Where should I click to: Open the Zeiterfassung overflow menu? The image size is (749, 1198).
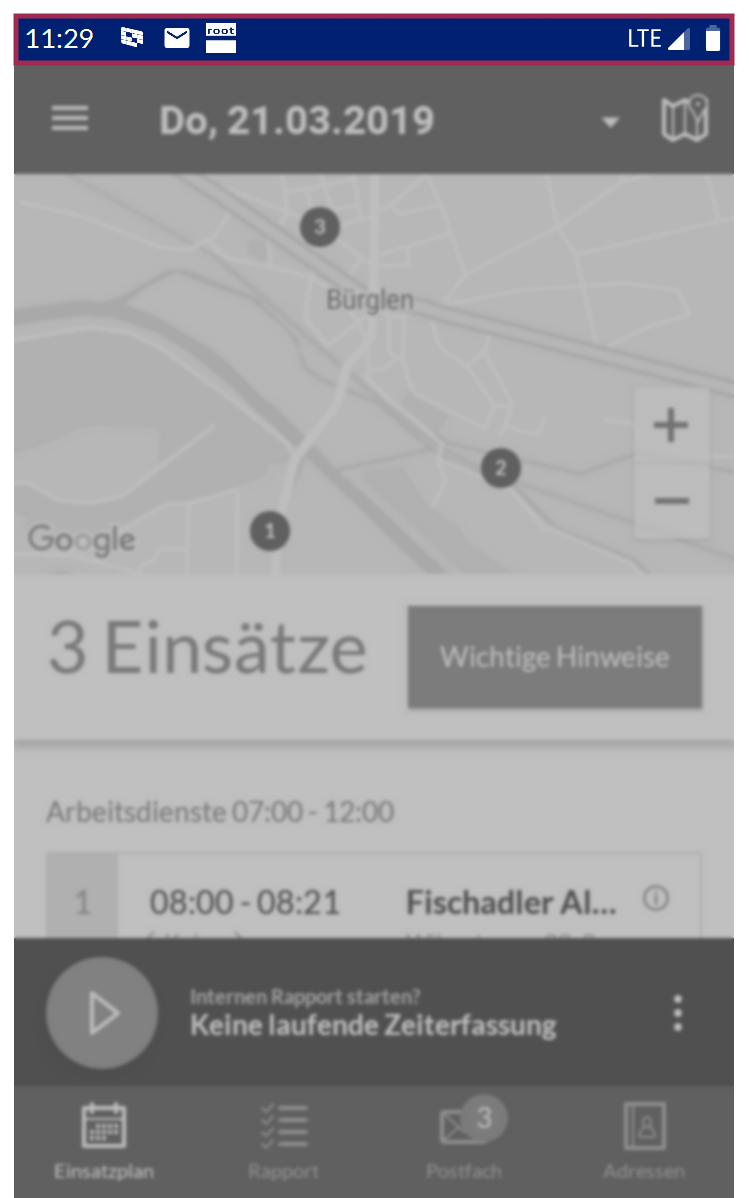[x=678, y=1013]
